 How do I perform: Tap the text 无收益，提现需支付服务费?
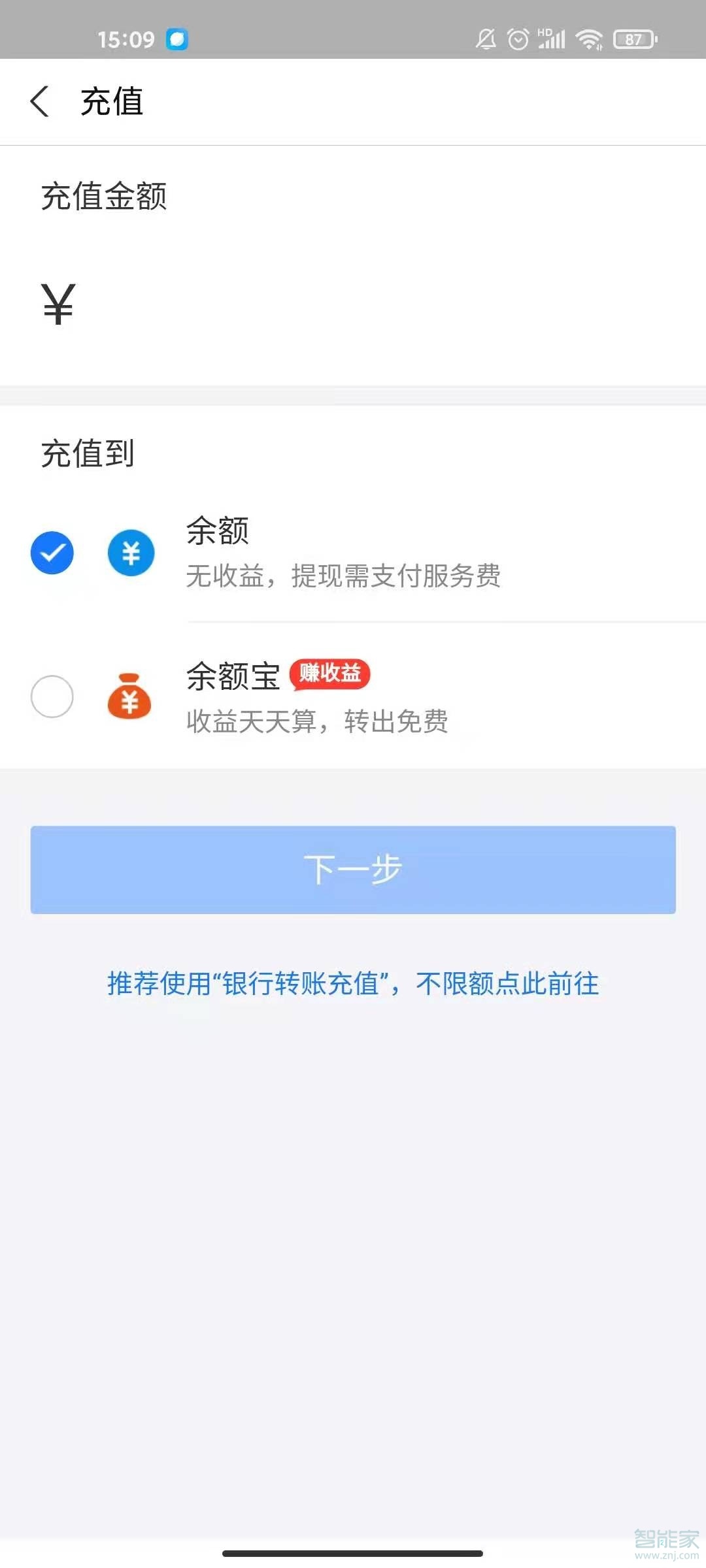343,578
